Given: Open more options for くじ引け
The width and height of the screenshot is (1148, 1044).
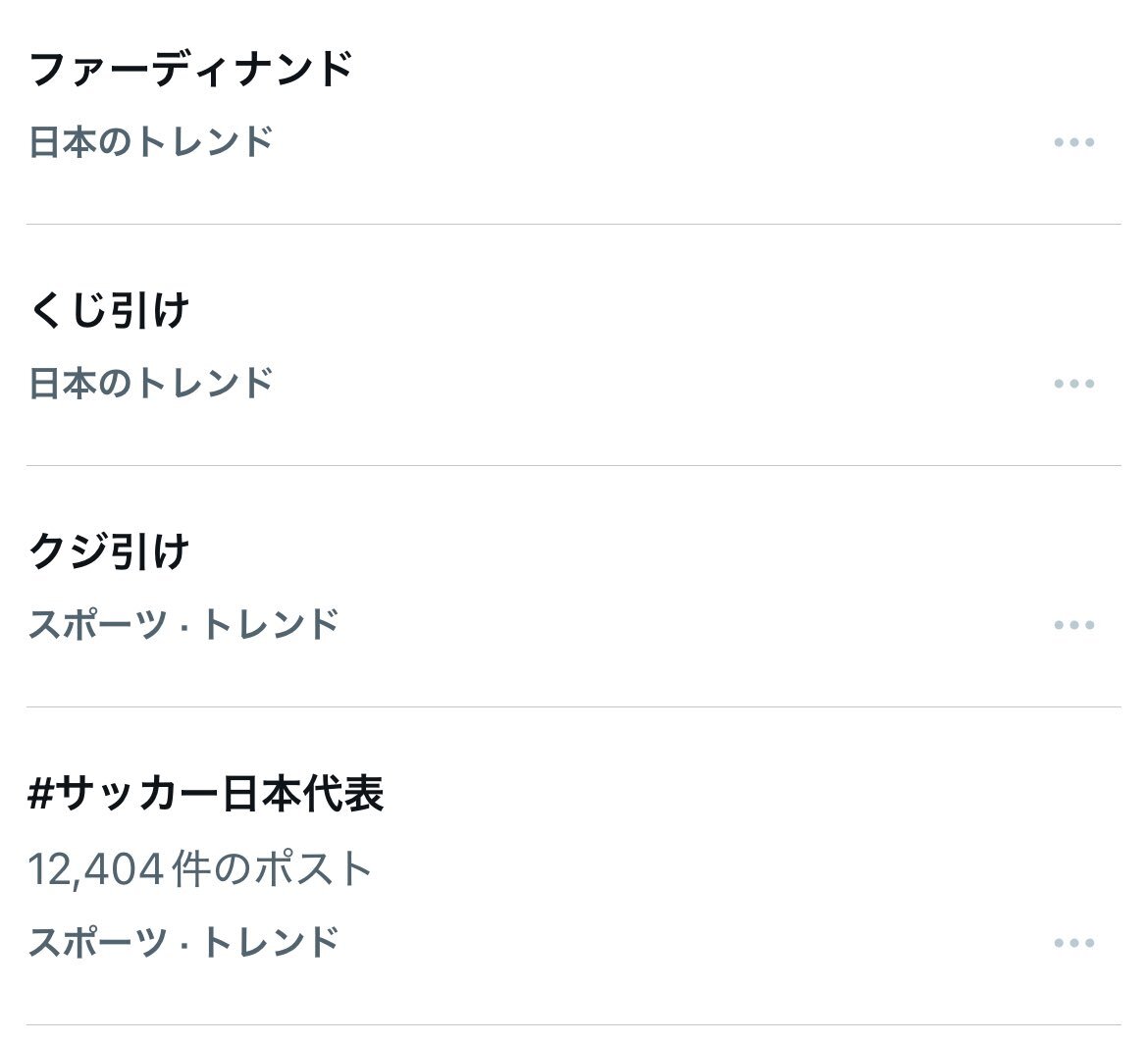Looking at the screenshot, I should click(1073, 385).
